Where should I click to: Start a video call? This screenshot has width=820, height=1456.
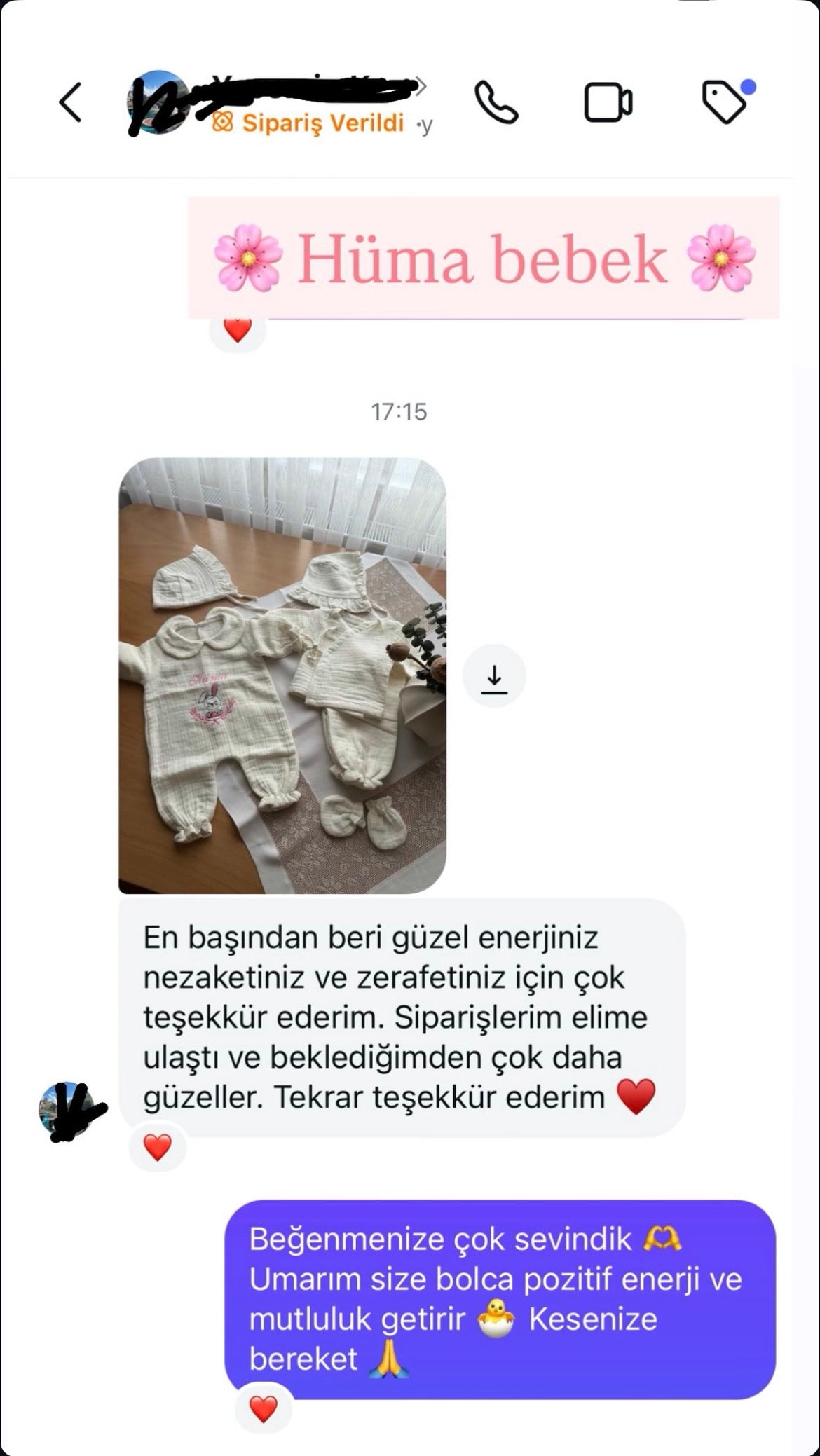tap(608, 103)
